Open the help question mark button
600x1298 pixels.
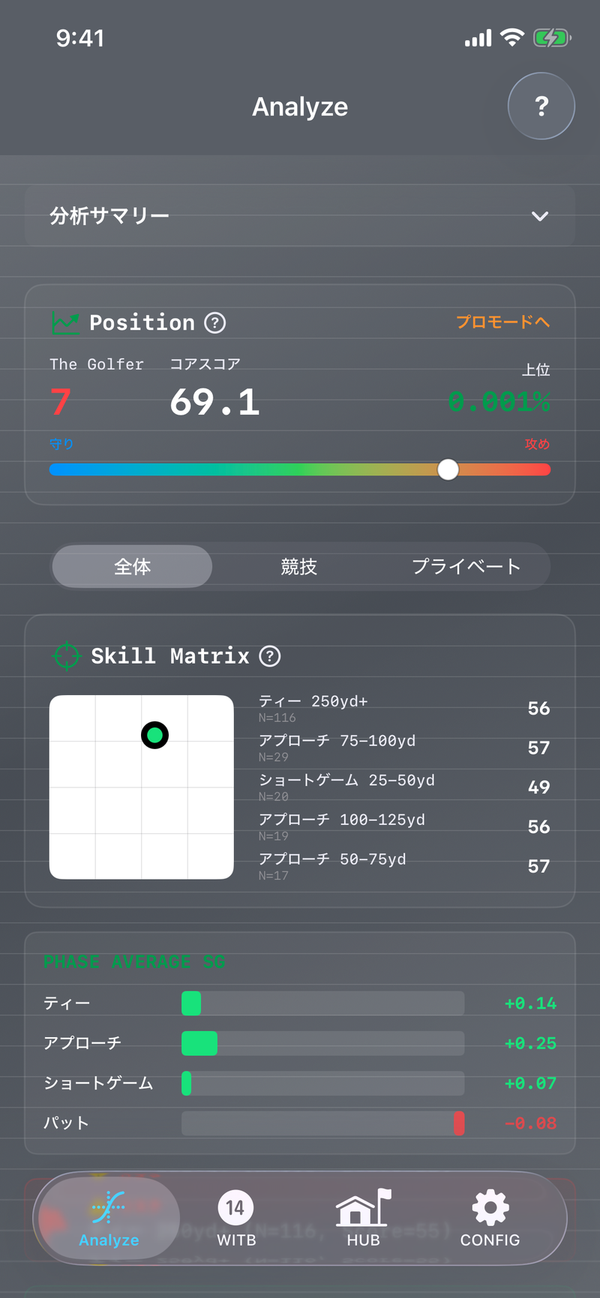(x=541, y=106)
